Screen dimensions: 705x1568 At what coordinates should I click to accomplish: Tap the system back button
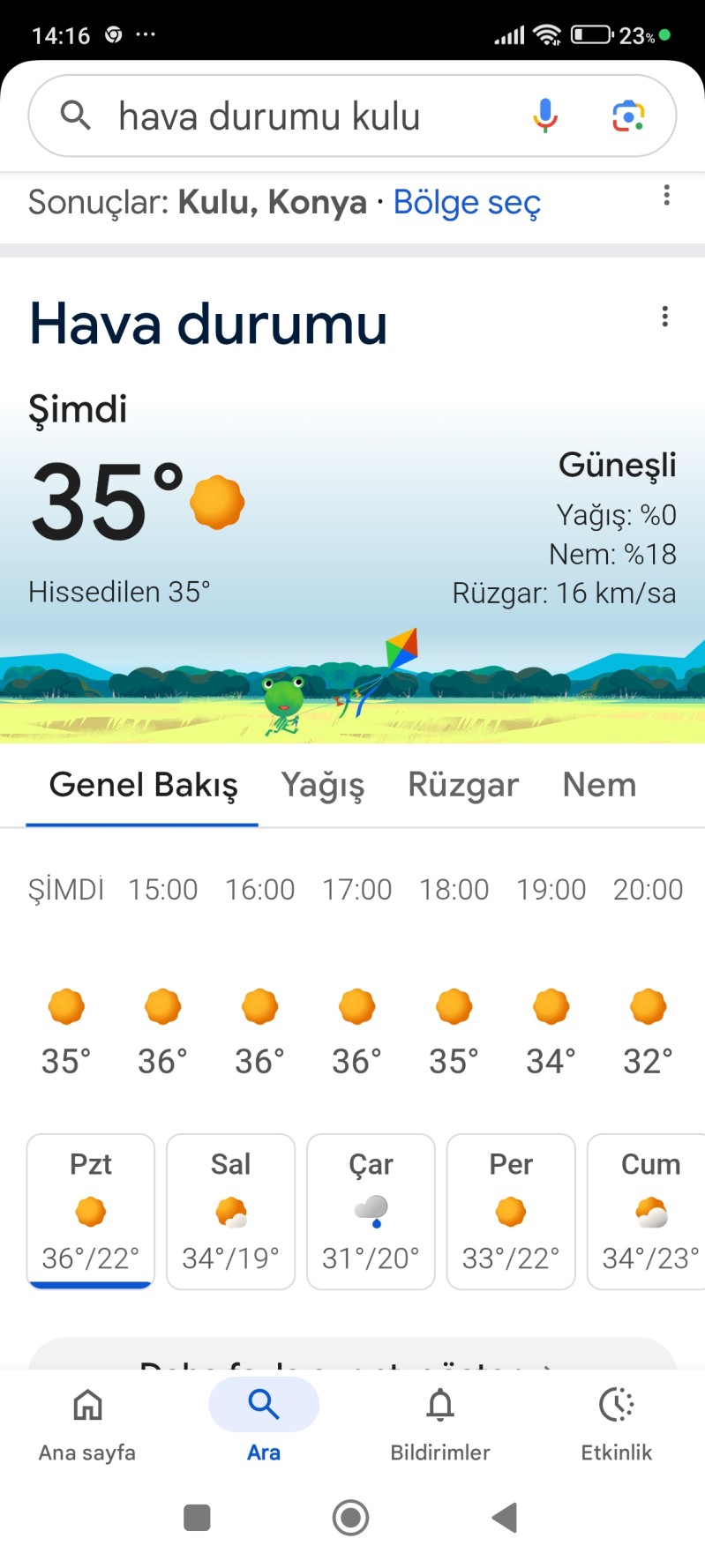(505, 1518)
